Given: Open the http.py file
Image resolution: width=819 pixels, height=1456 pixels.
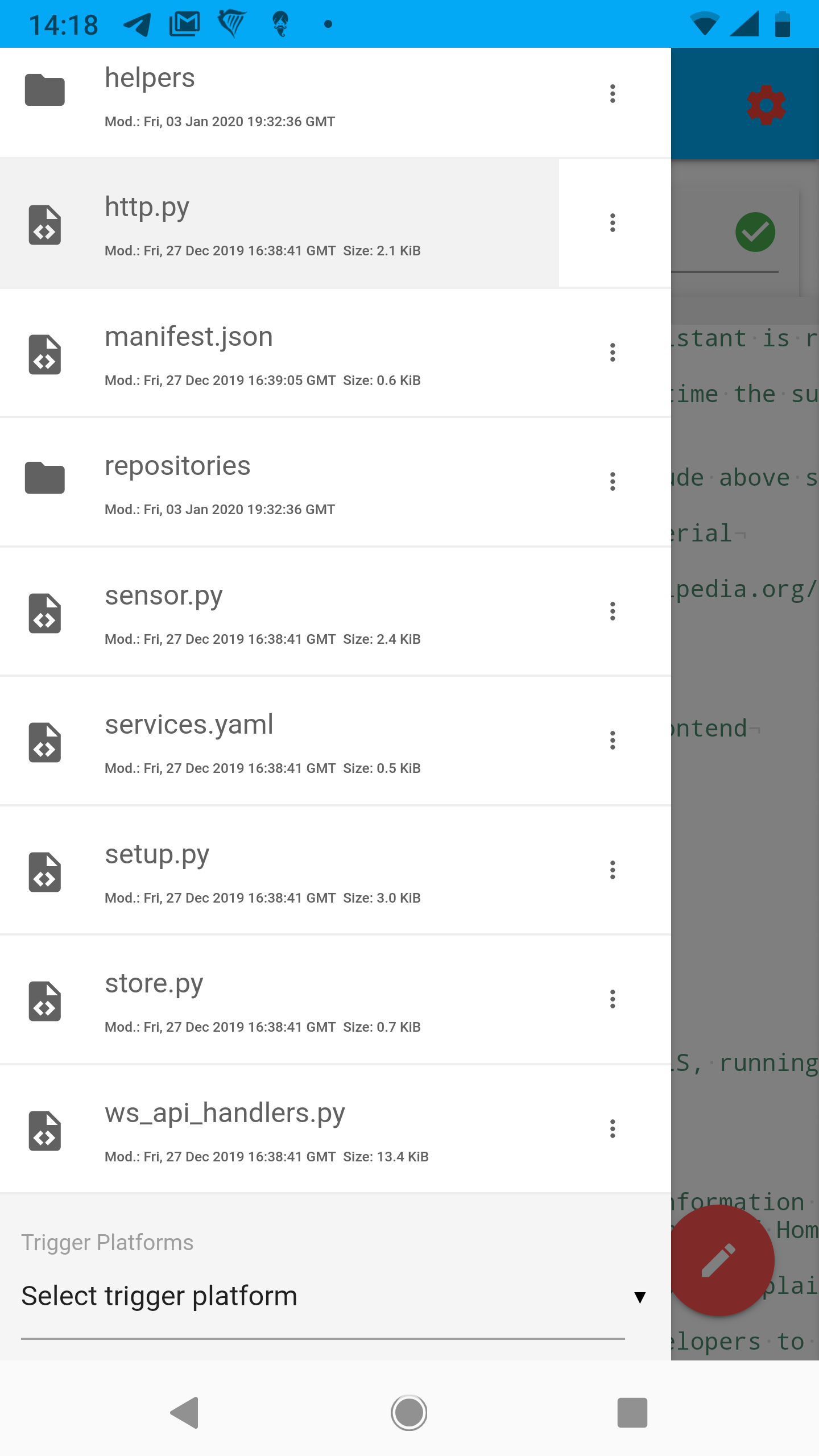Looking at the screenshot, I should click(148, 208).
